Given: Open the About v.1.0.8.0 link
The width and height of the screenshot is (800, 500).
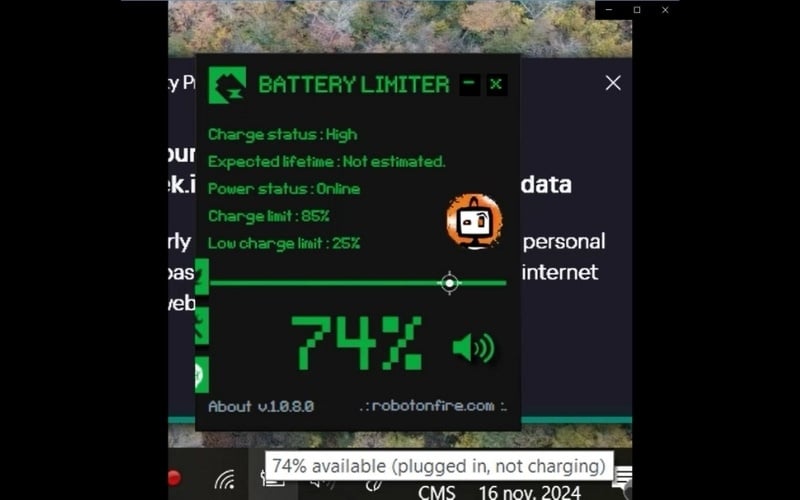Looking at the screenshot, I should pos(260,406).
